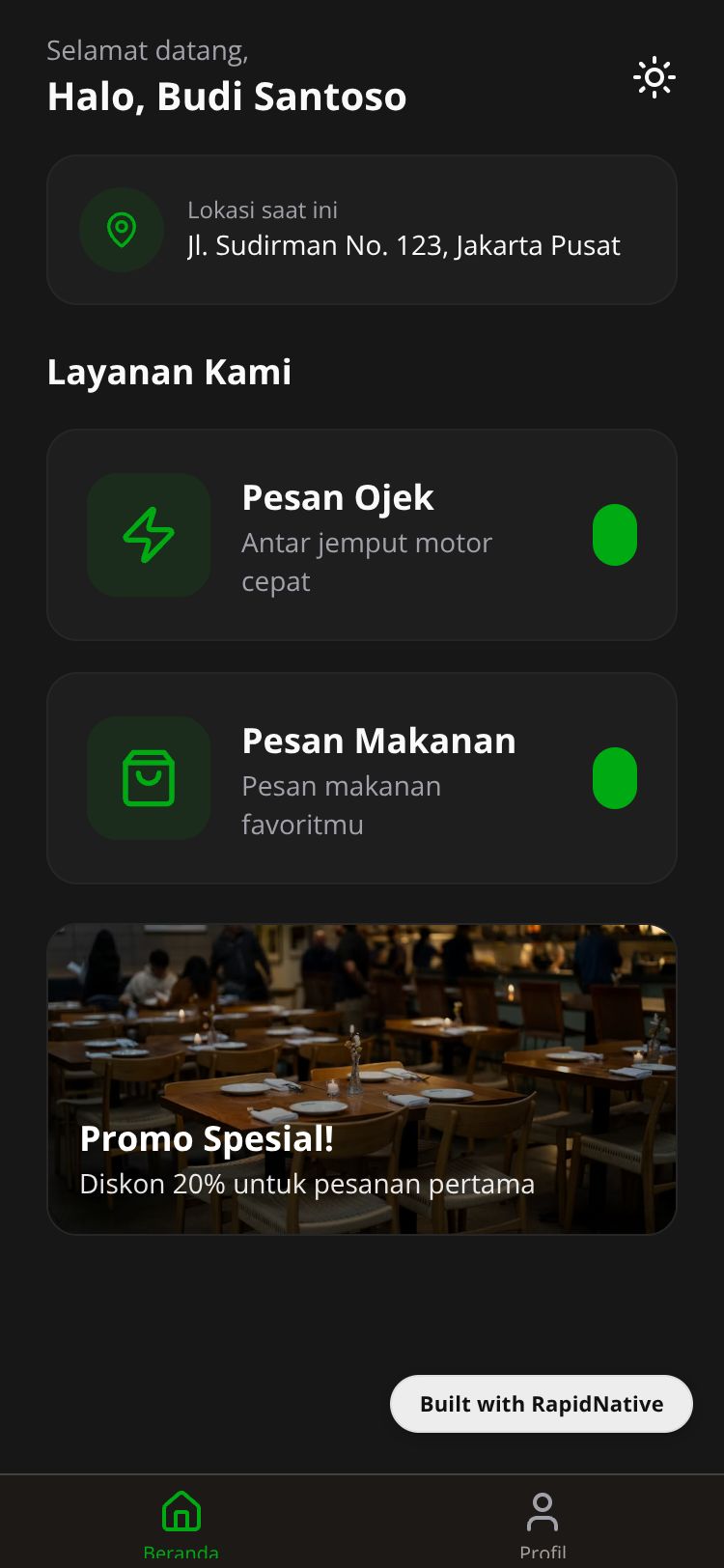Screen dimensions: 724x1568
Task: Tap the Built with RapidNative badge
Action: click(542, 1404)
